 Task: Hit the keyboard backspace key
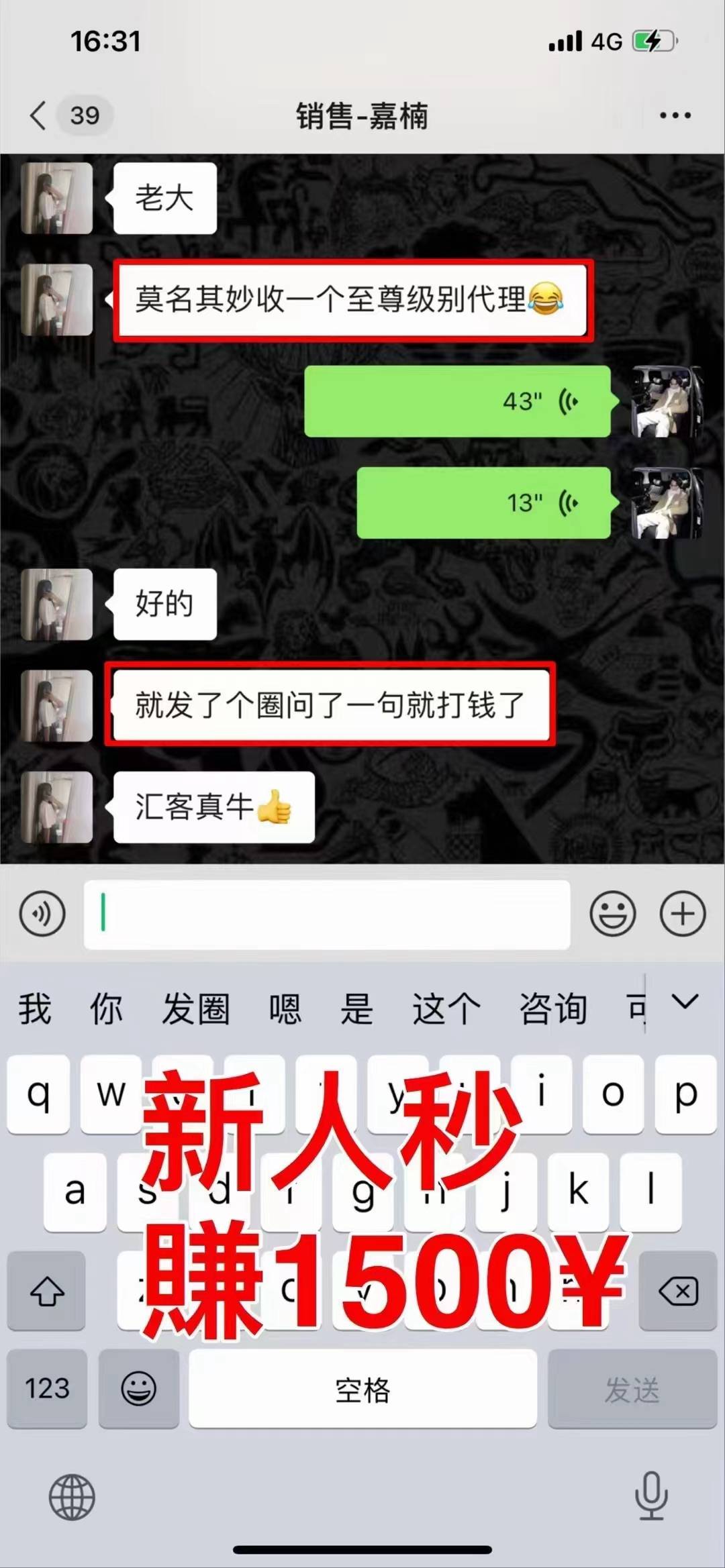pos(678,1291)
